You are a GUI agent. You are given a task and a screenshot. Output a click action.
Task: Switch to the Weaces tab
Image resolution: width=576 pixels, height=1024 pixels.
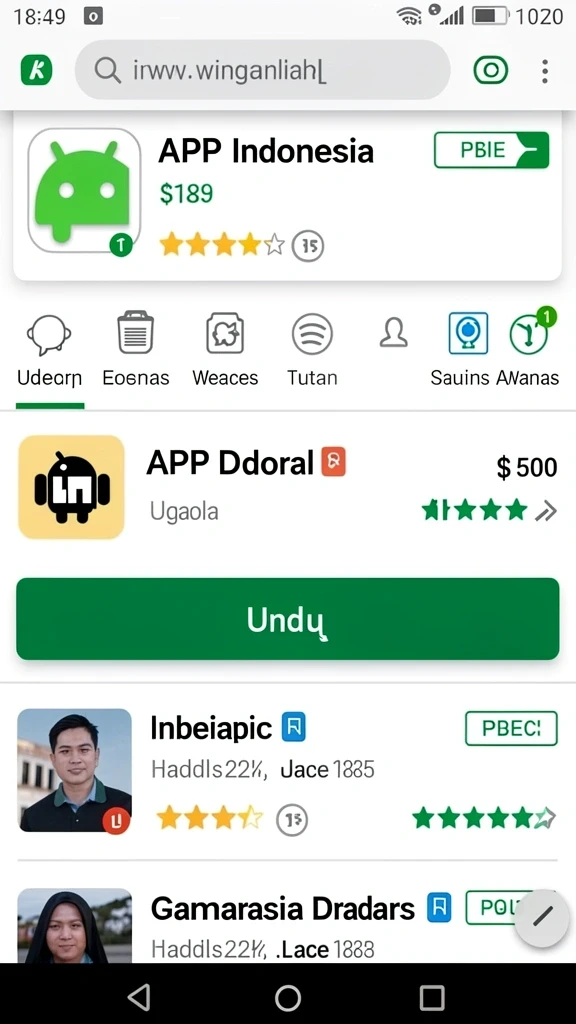[225, 353]
